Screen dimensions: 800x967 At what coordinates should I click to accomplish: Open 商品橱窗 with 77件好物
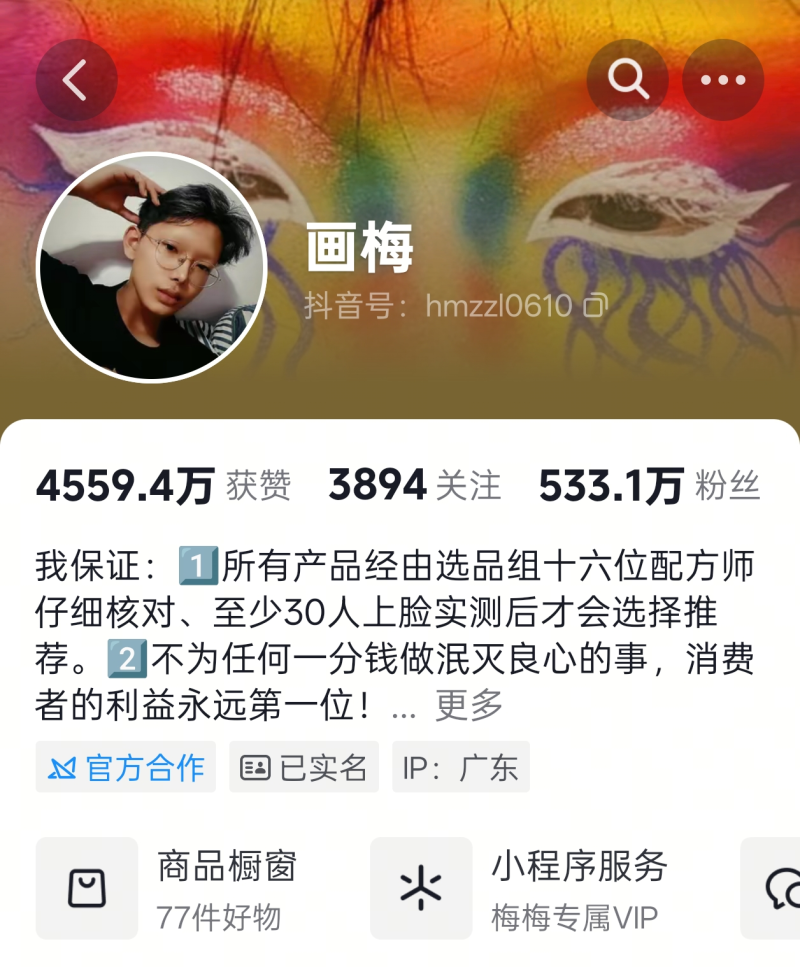coord(190,888)
